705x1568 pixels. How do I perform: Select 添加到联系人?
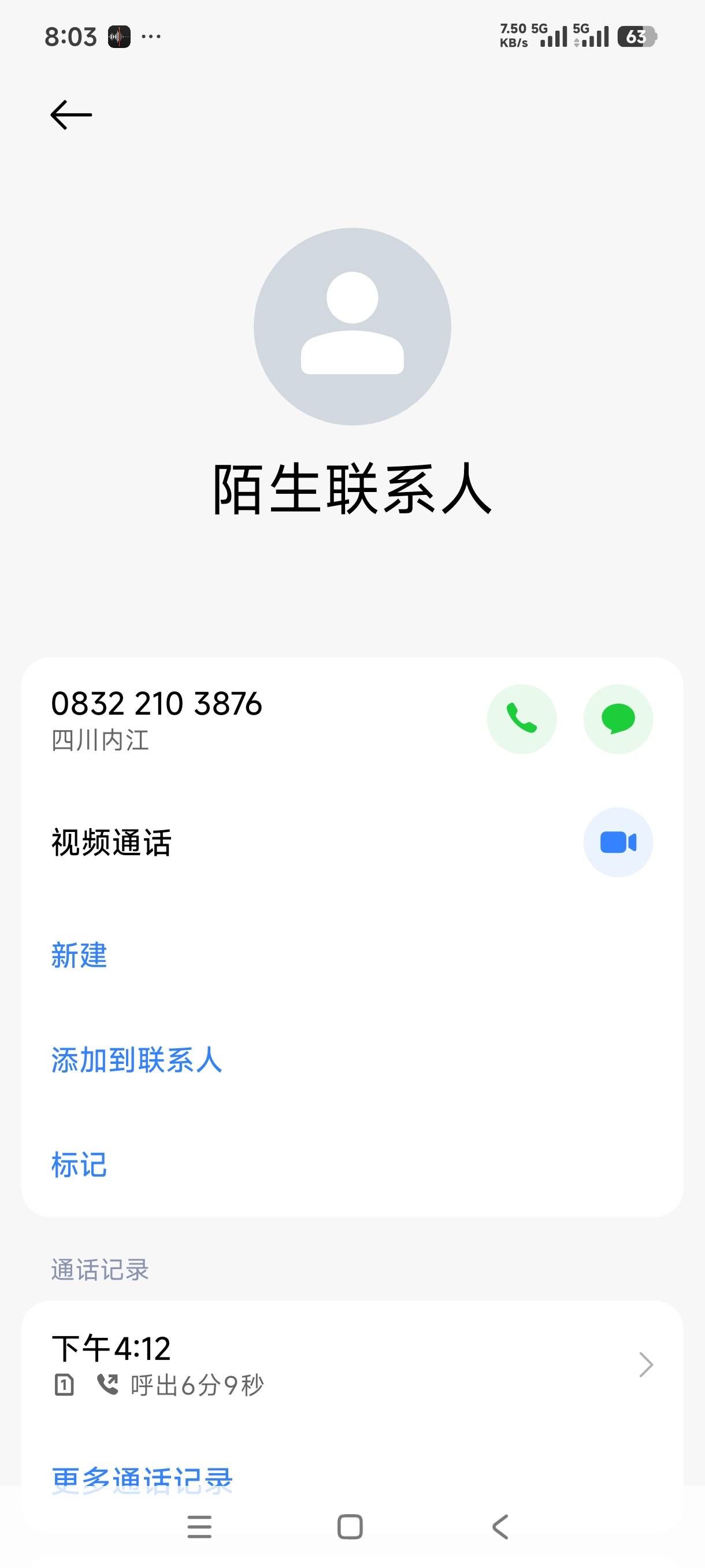136,1060
